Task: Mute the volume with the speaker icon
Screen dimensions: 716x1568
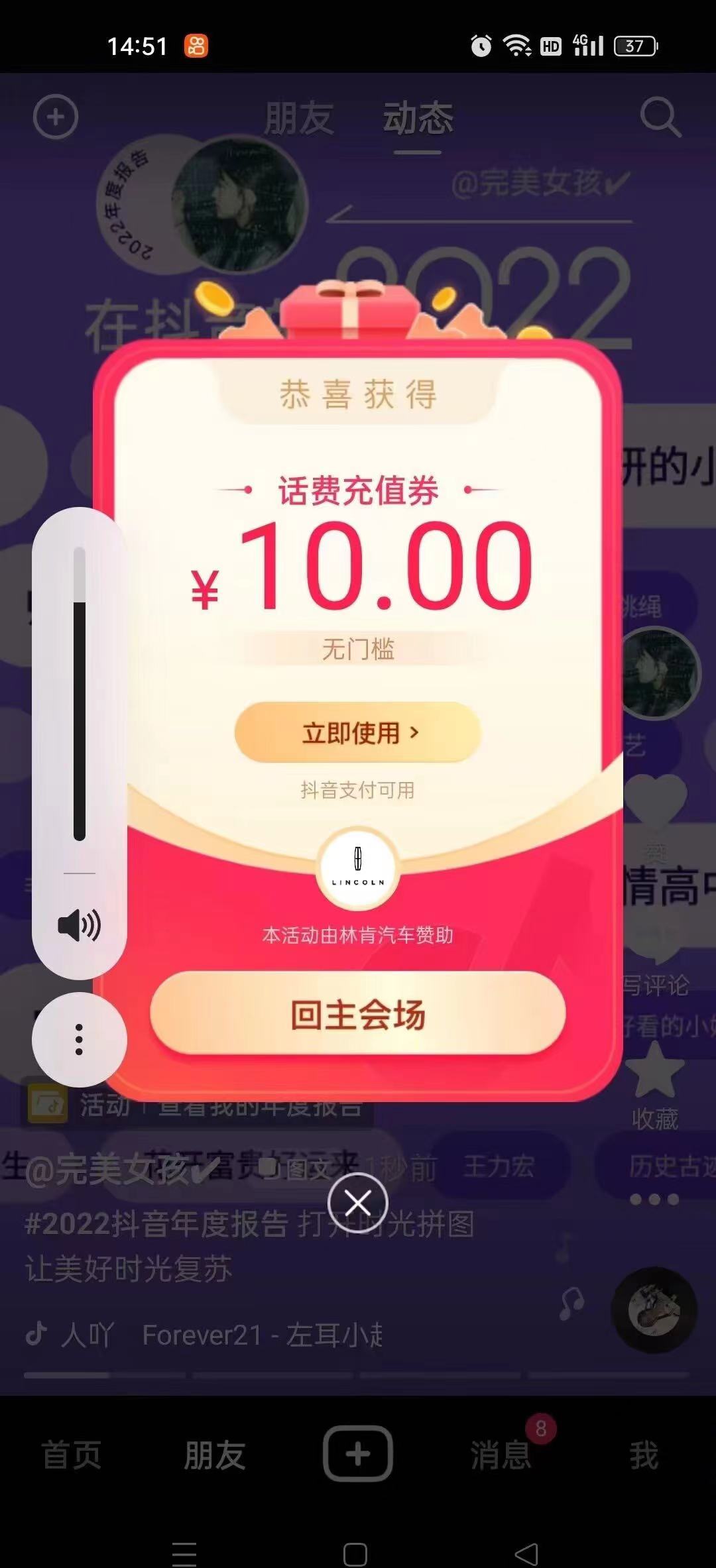Action: (79, 925)
